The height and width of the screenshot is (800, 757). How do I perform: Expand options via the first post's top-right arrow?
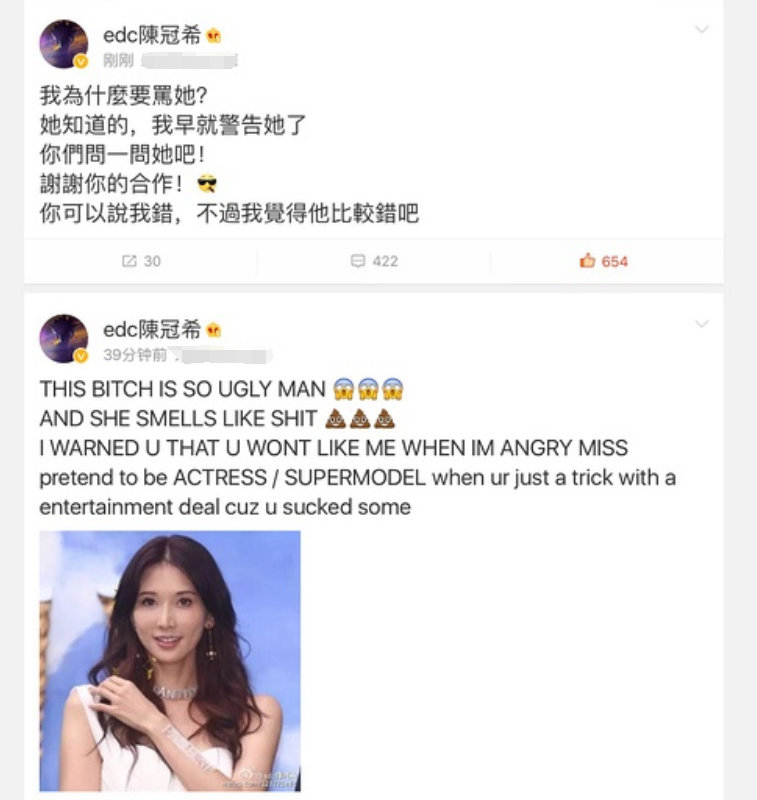click(699, 30)
